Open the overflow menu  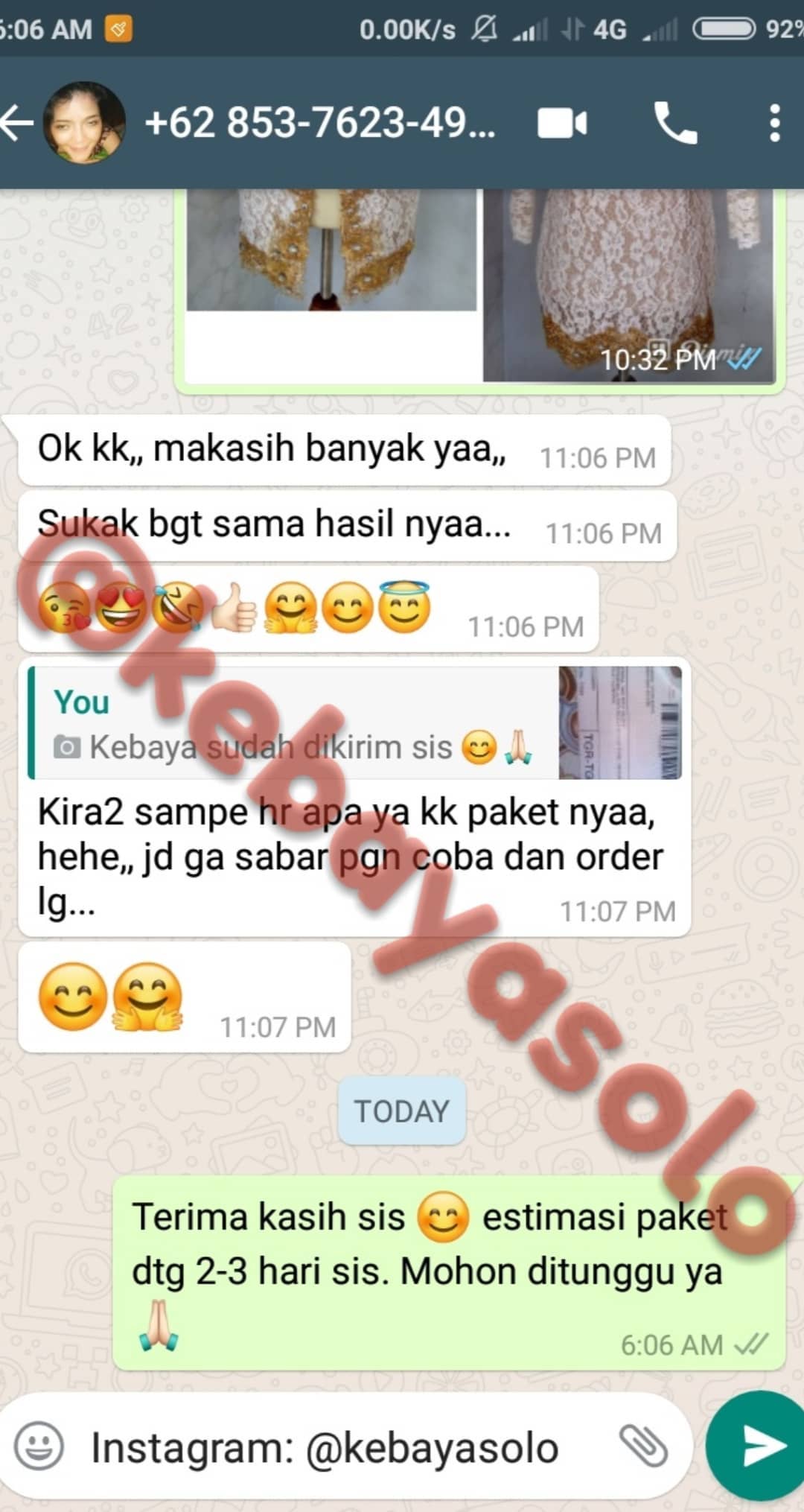click(x=775, y=123)
